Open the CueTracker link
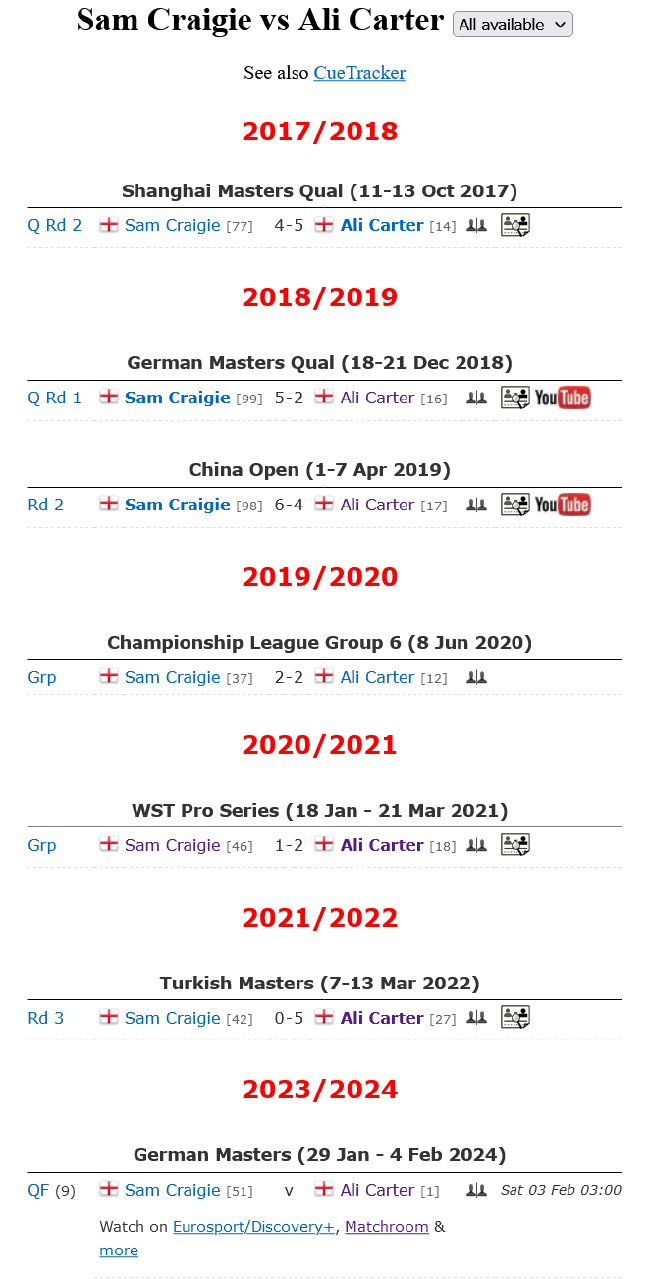650x1279 pixels. [x=359, y=73]
